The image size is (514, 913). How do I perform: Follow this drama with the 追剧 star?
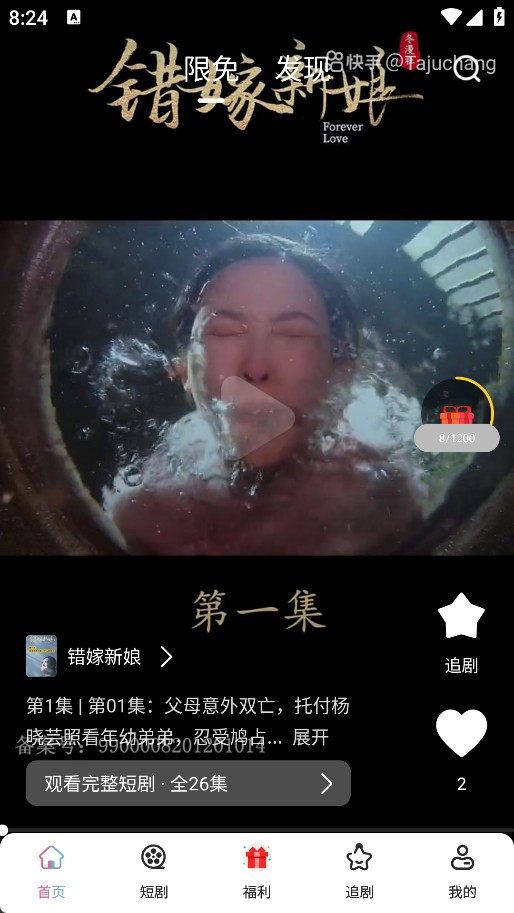tap(461, 634)
